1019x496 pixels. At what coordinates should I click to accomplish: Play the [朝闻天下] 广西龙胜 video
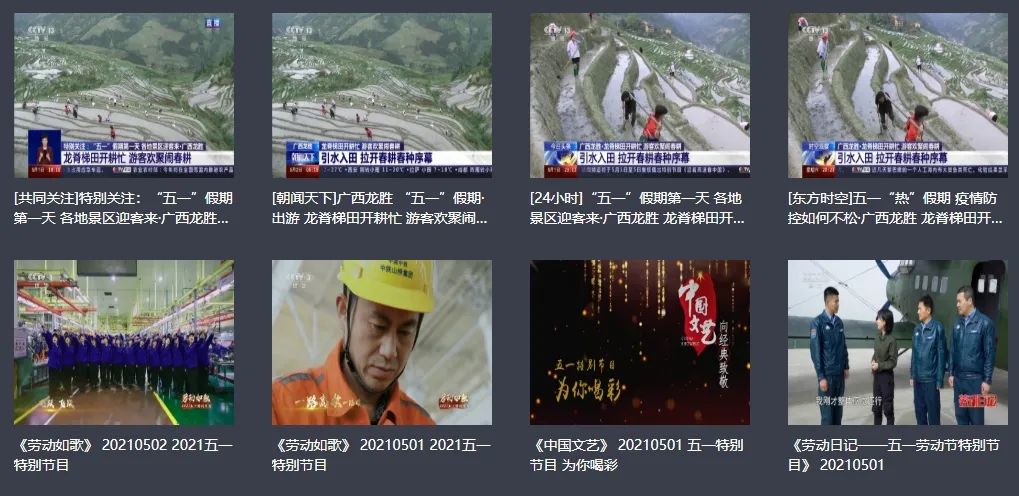click(x=381, y=95)
